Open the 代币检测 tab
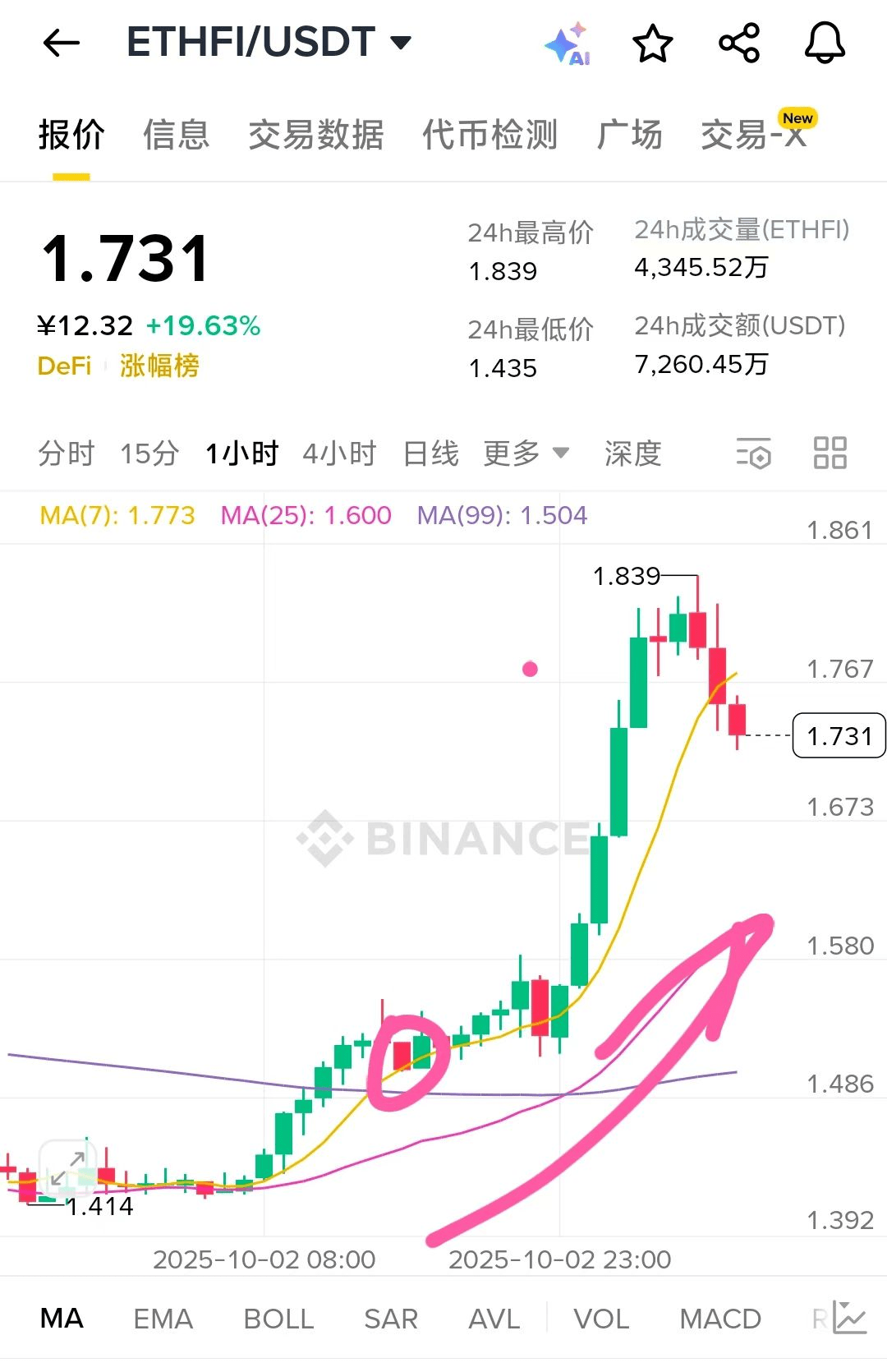The width and height of the screenshot is (887, 1372). (490, 135)
